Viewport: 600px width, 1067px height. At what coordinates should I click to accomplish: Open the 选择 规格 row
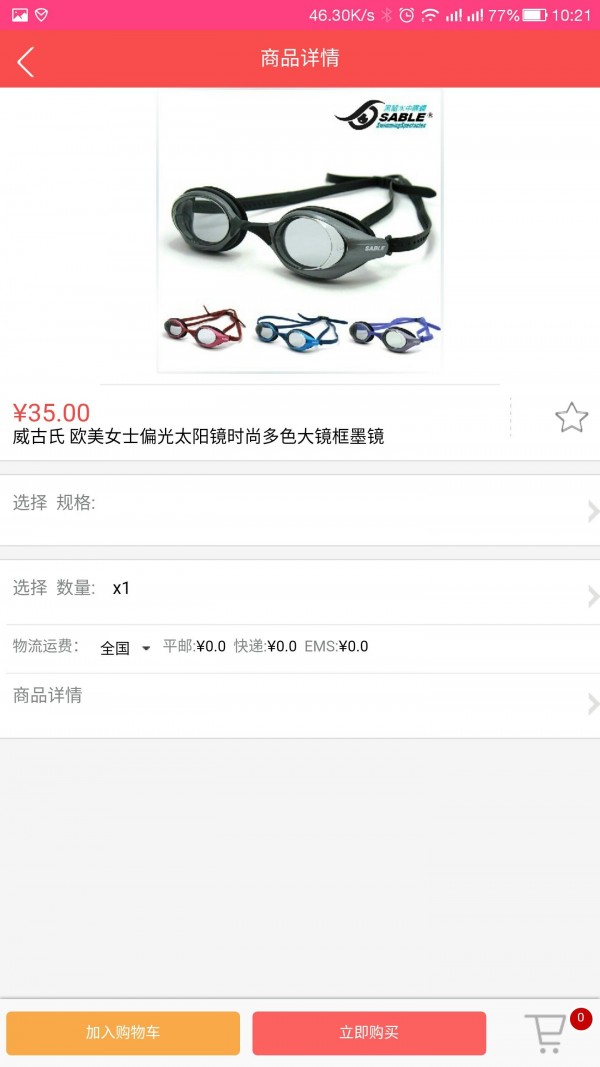[x=300, y=510]
